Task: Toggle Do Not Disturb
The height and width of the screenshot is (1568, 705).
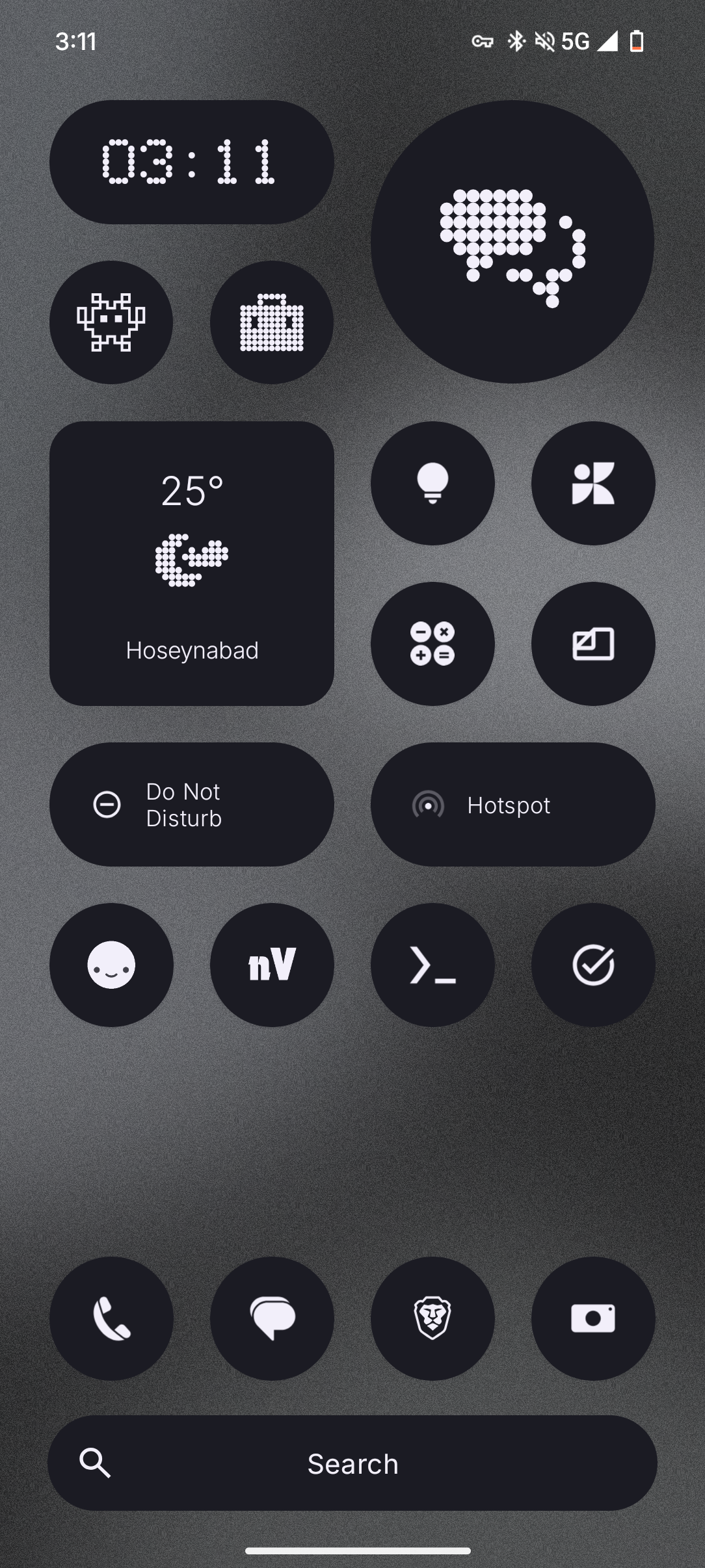Action: click(191, 804)
